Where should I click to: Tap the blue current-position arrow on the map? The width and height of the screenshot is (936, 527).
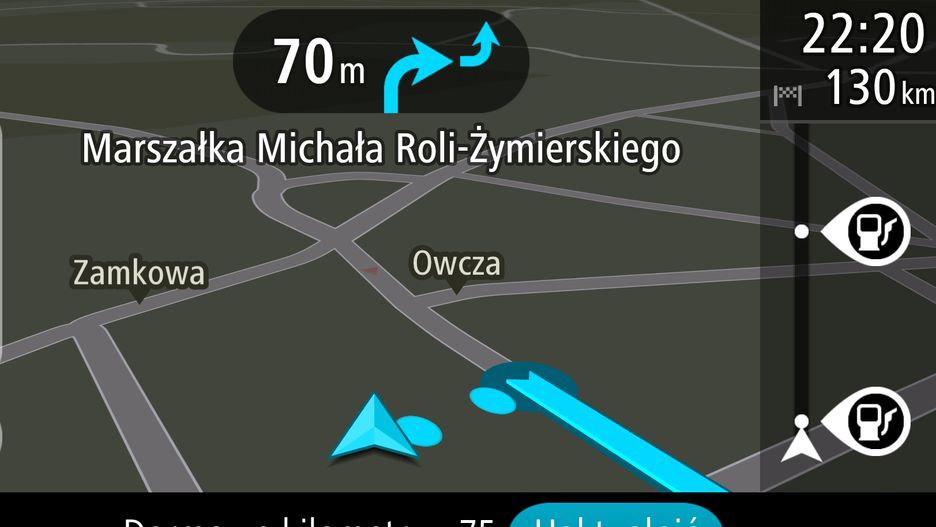pyautogui.click(x=373, y=428)
